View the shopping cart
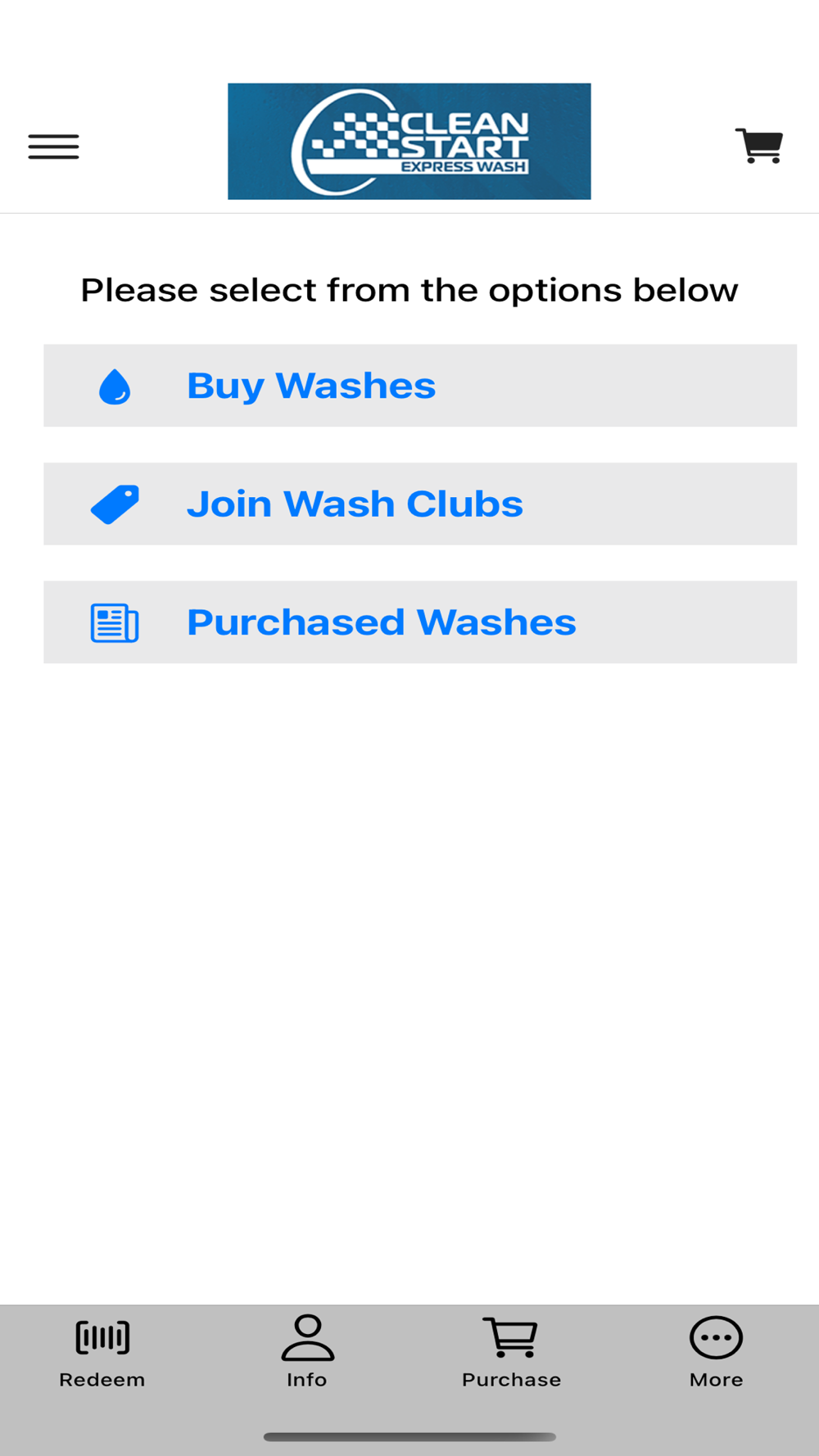The image size is (819, 1456). point(759,147)
